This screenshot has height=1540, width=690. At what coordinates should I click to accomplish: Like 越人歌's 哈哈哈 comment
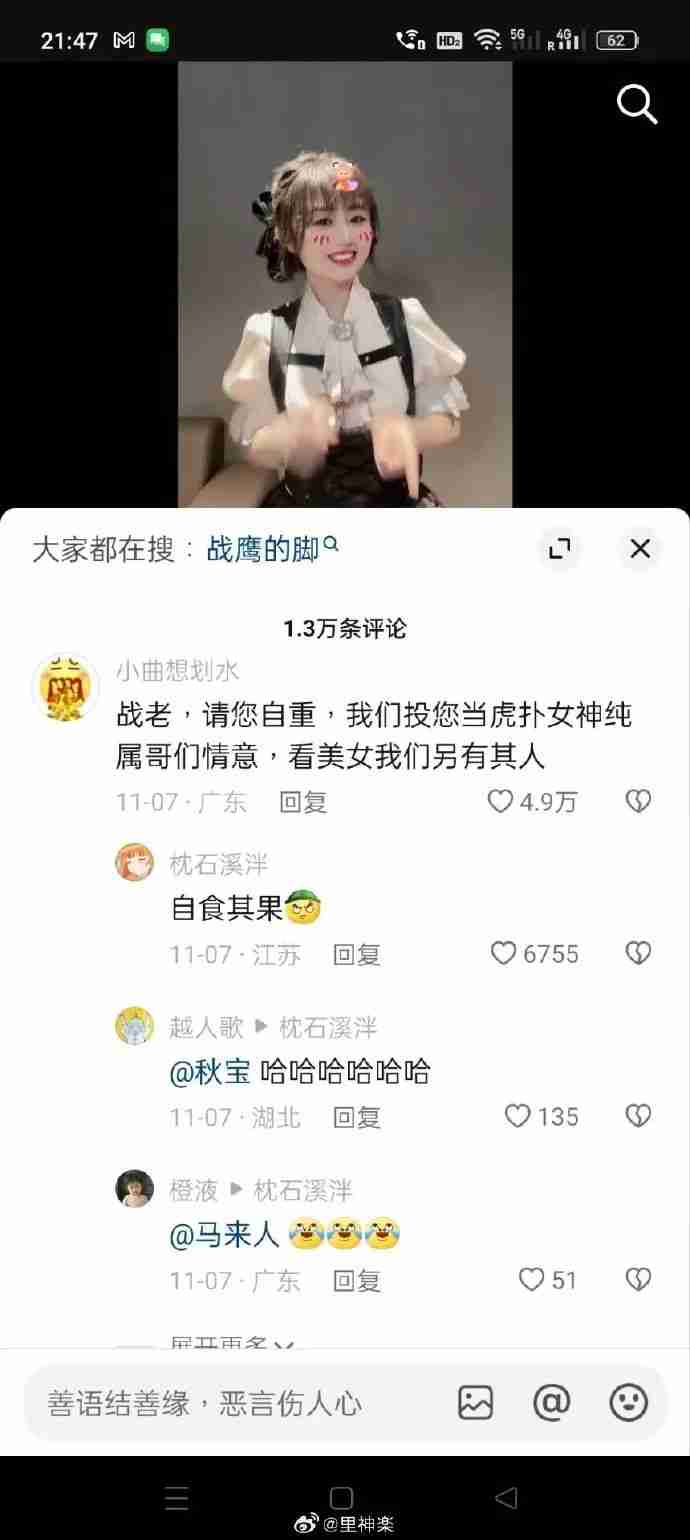[x=517, y=1116]
